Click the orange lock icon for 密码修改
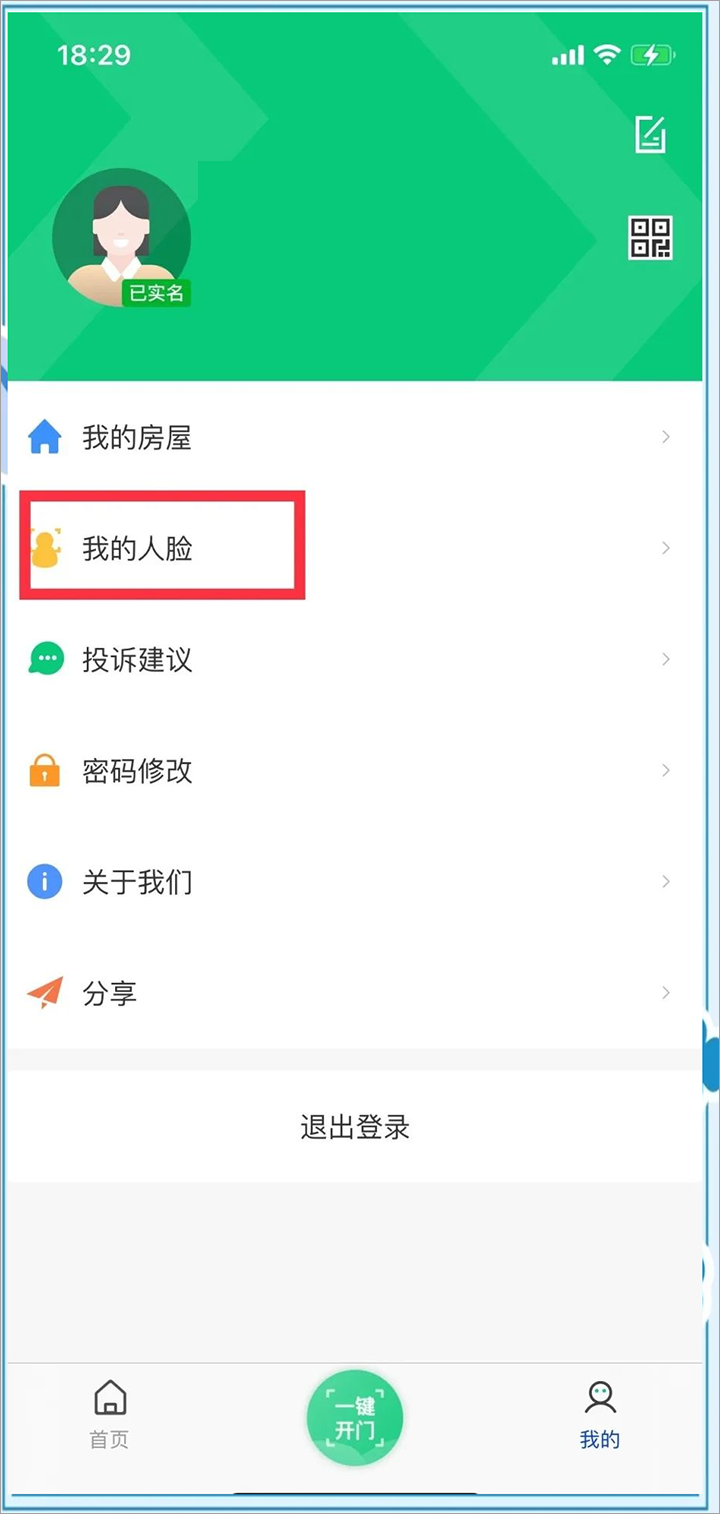This screenshot has width=720, height=1514. (x=45, y=770)
